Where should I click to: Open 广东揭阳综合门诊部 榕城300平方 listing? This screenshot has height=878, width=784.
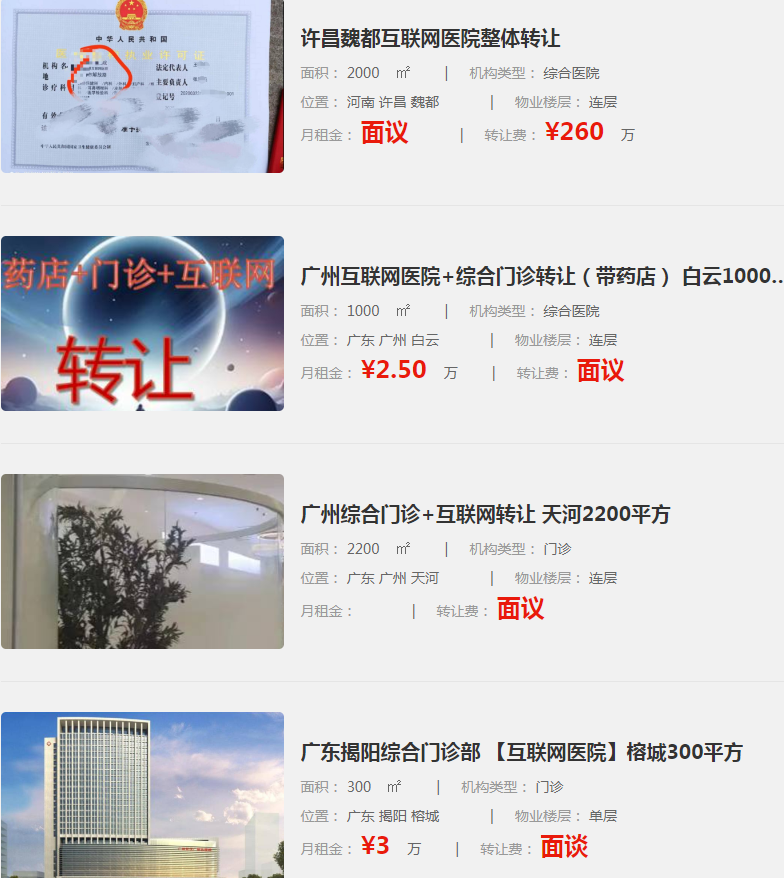[x=521, y=753]
